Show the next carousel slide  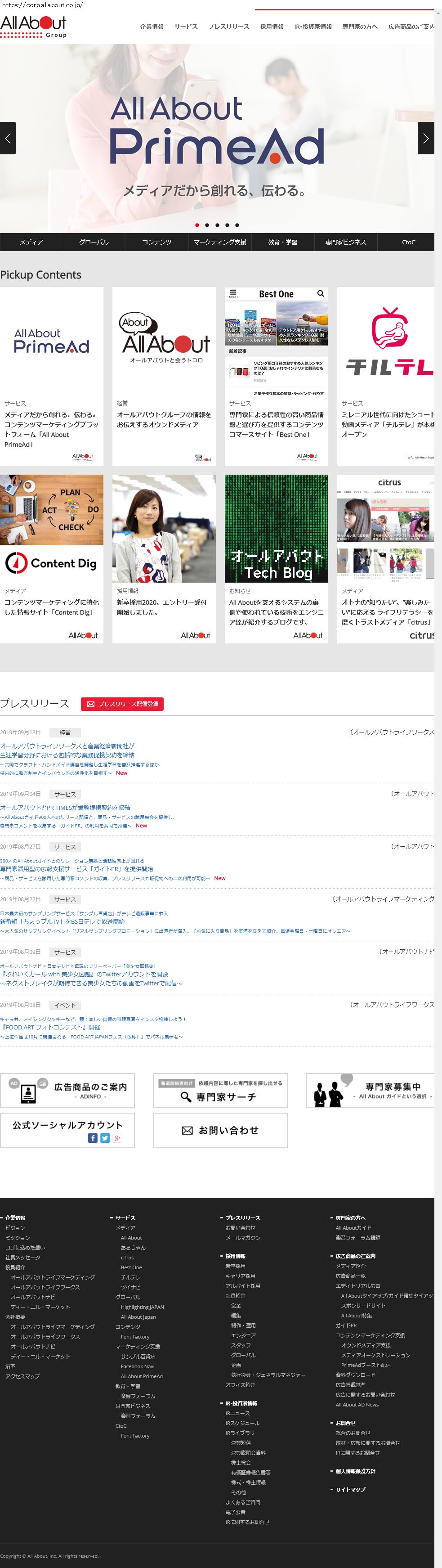[x=425, y=138]
